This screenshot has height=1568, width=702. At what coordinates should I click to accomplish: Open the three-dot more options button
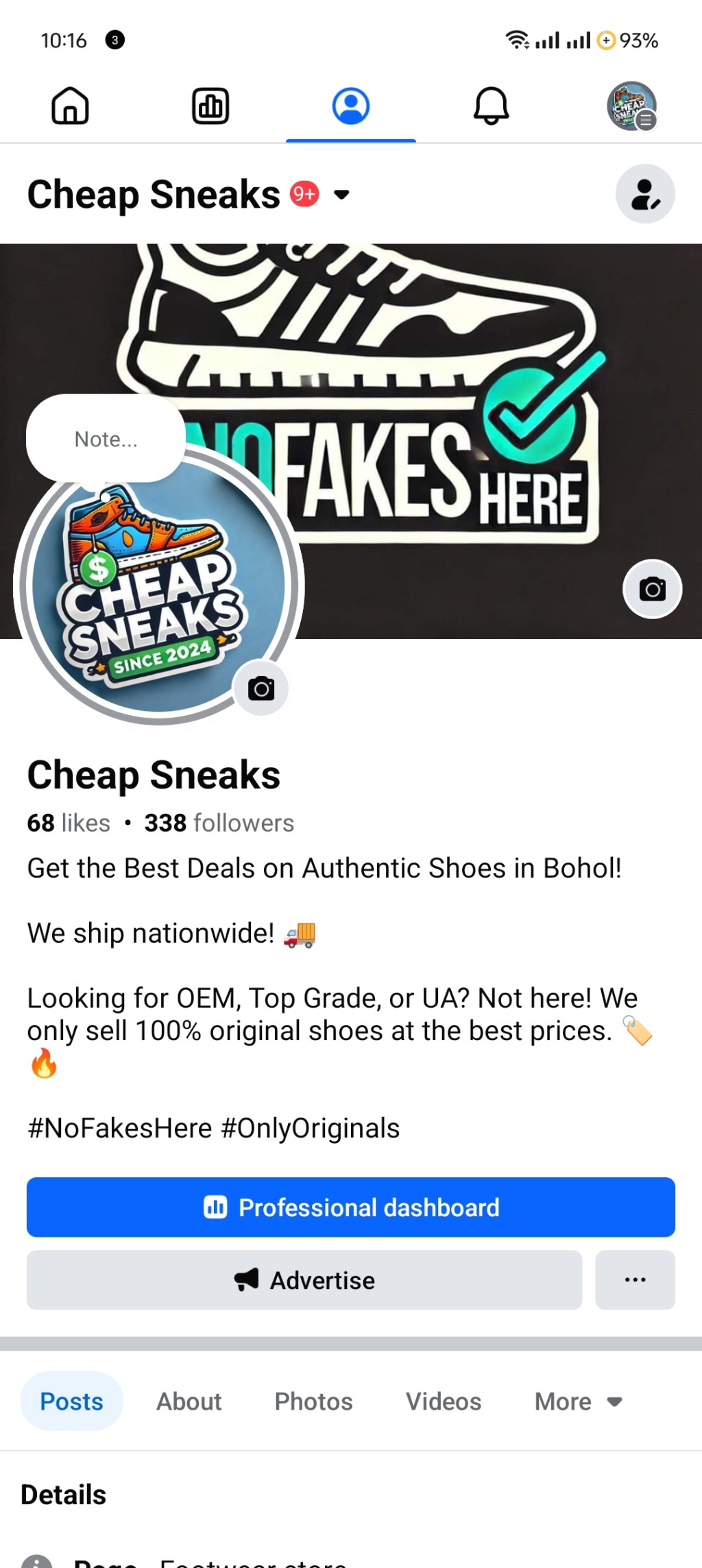pos(635,1280)
